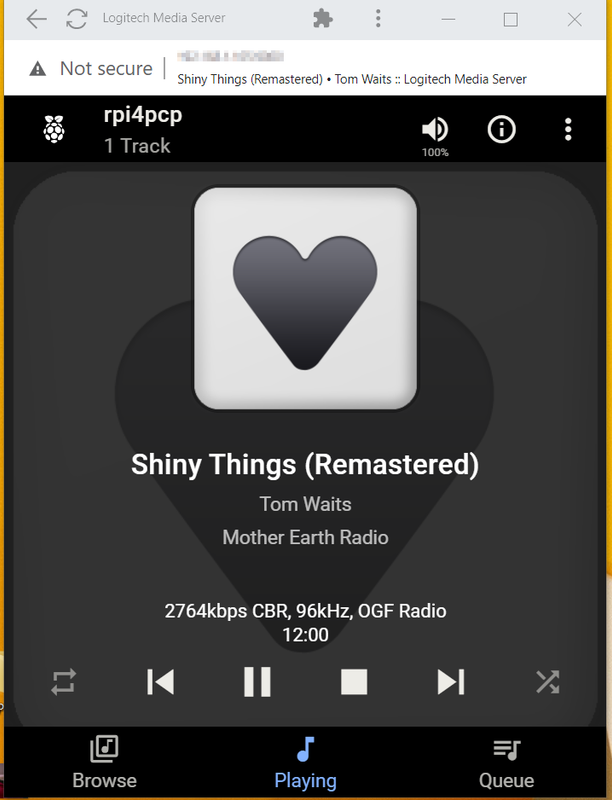Switch to the Browse tab
Screen dimensions: 612x800
[x=104, y=763]
